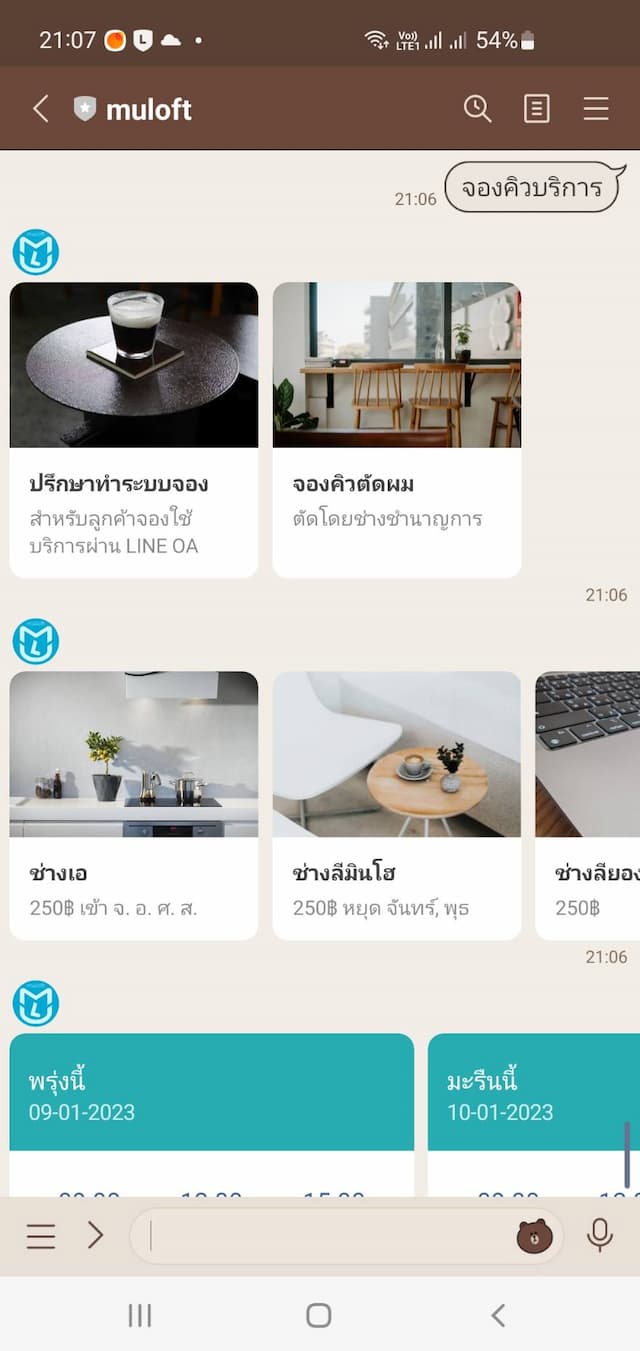Select the จองคิวตัดผม service card
The width and height of the screenshot is (640, 1351).
397,430
